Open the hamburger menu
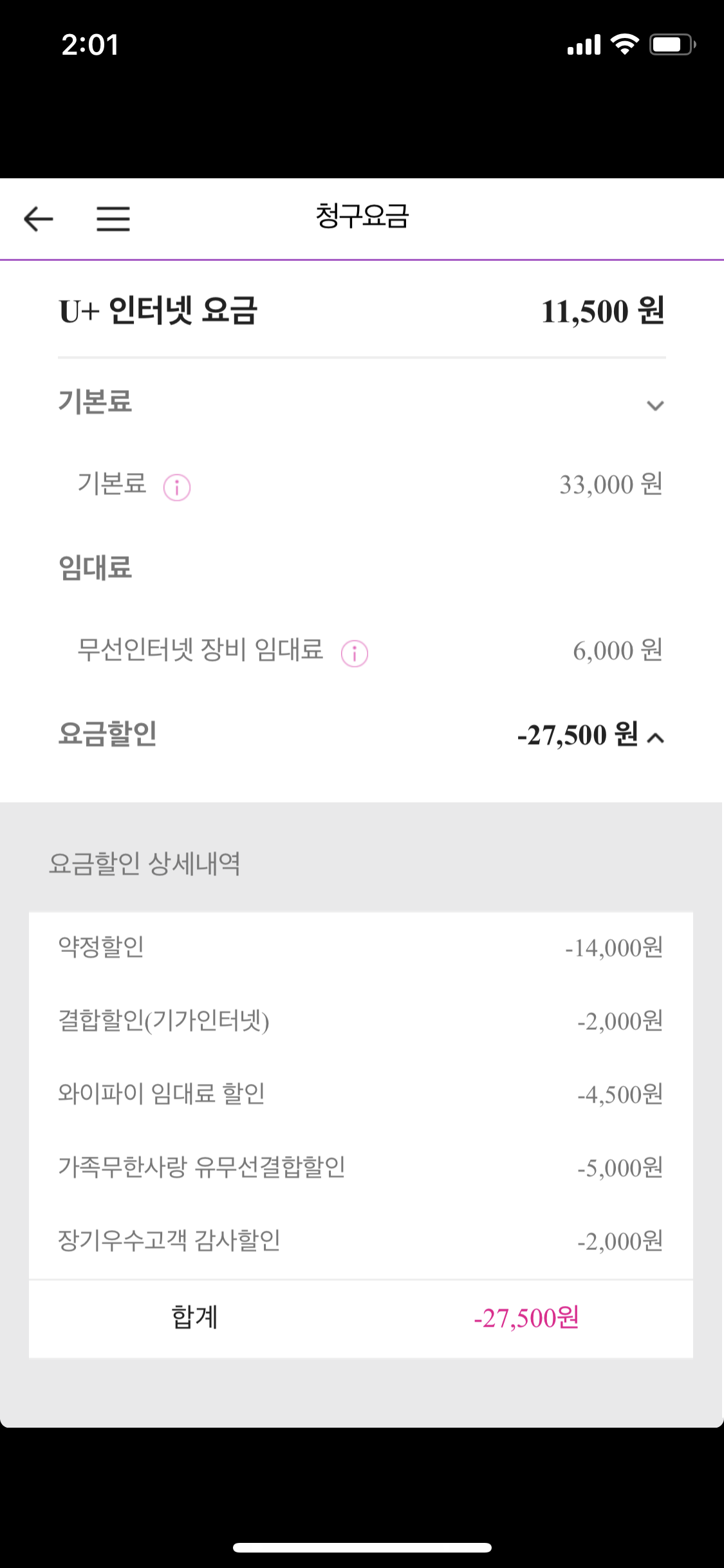Image resolution: width=724 pixels, height=1568 pixels. [x=113, y=219]
